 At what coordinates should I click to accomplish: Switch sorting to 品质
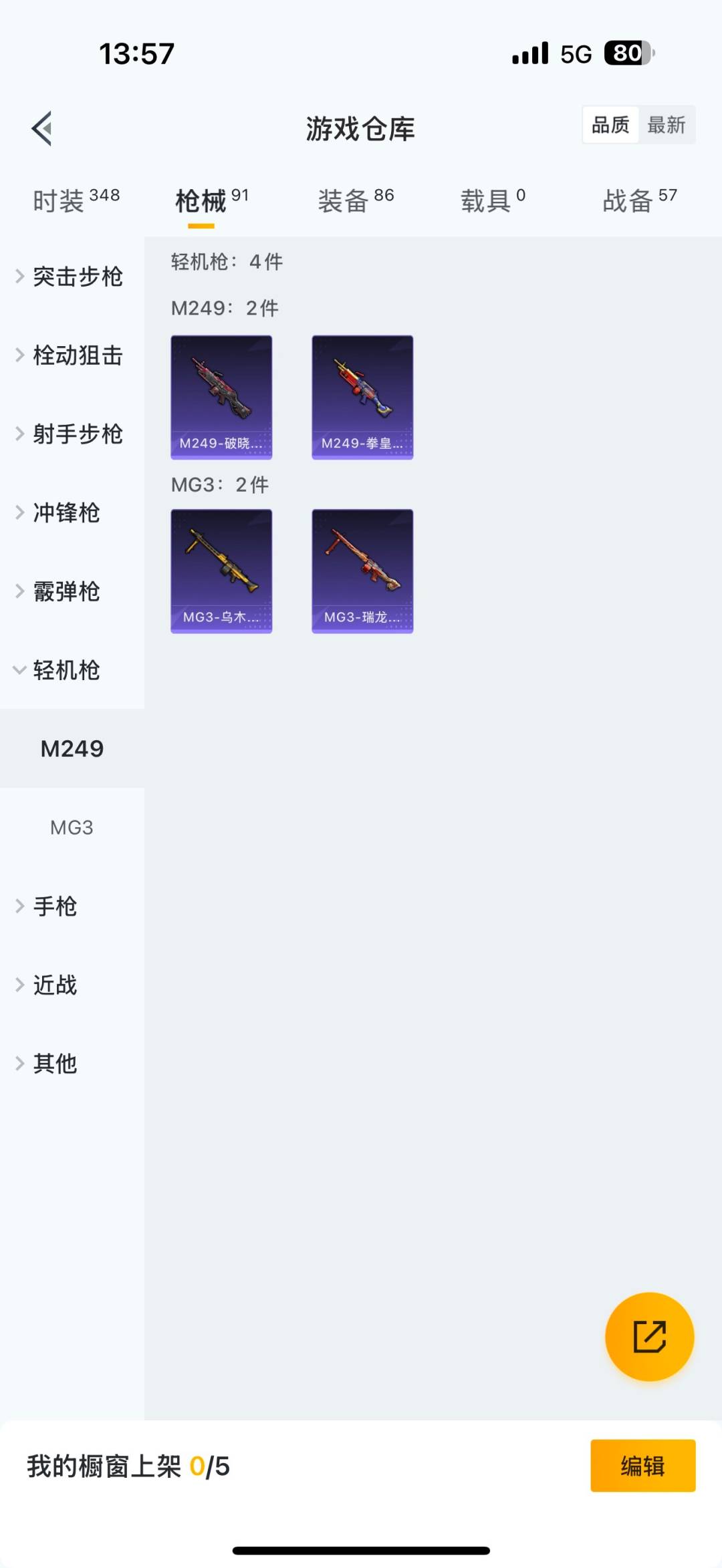pyautogui.click(x=609, y=125)
